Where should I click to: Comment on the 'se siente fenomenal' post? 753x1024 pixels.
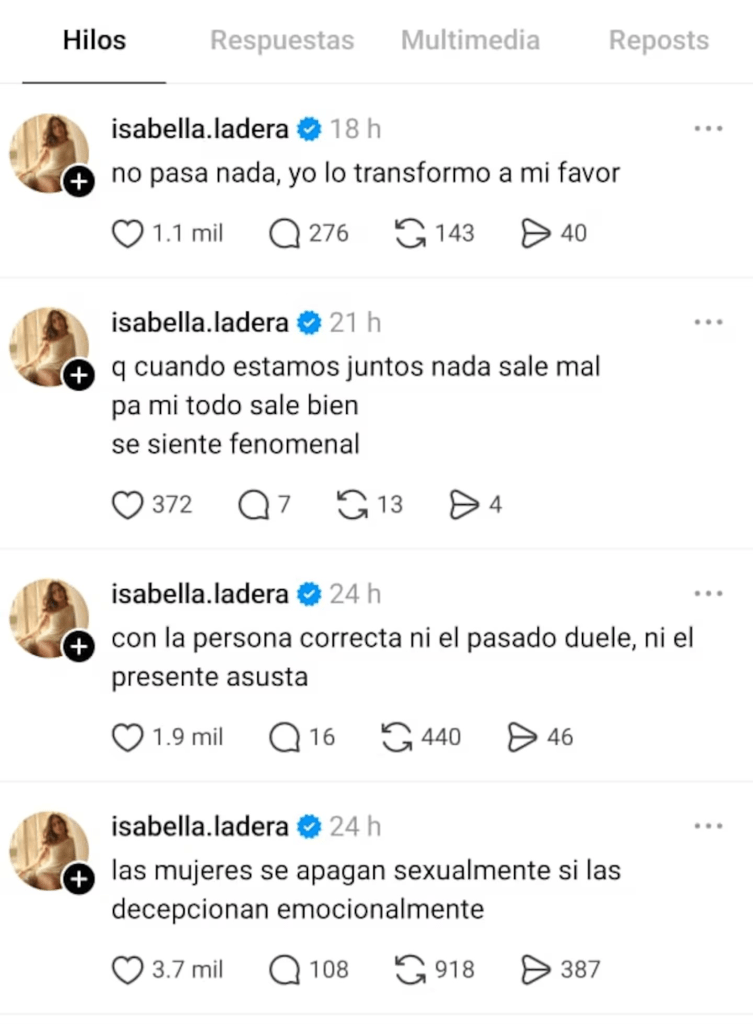pos(253,505)
